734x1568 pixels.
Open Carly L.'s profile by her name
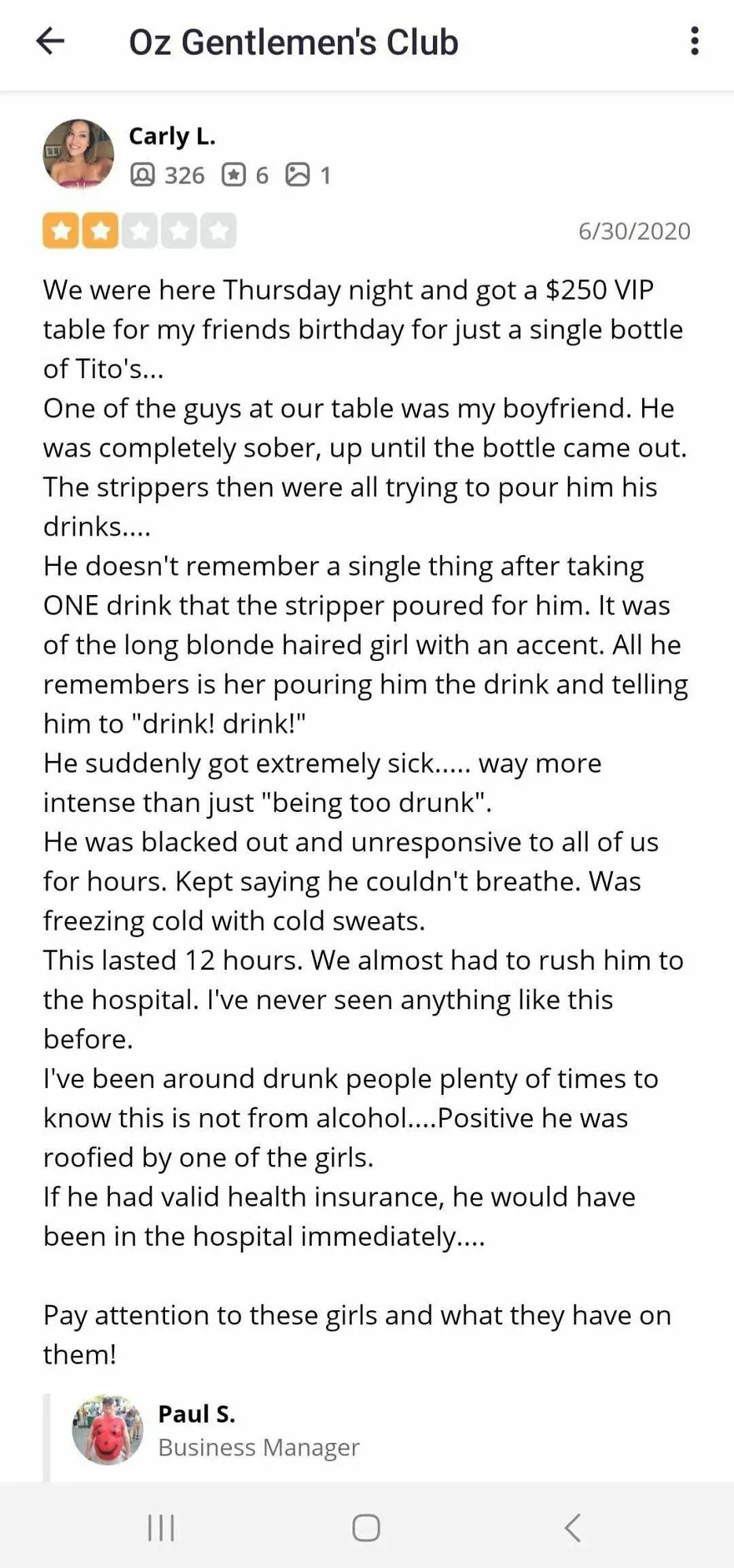[x=172, y=136]
